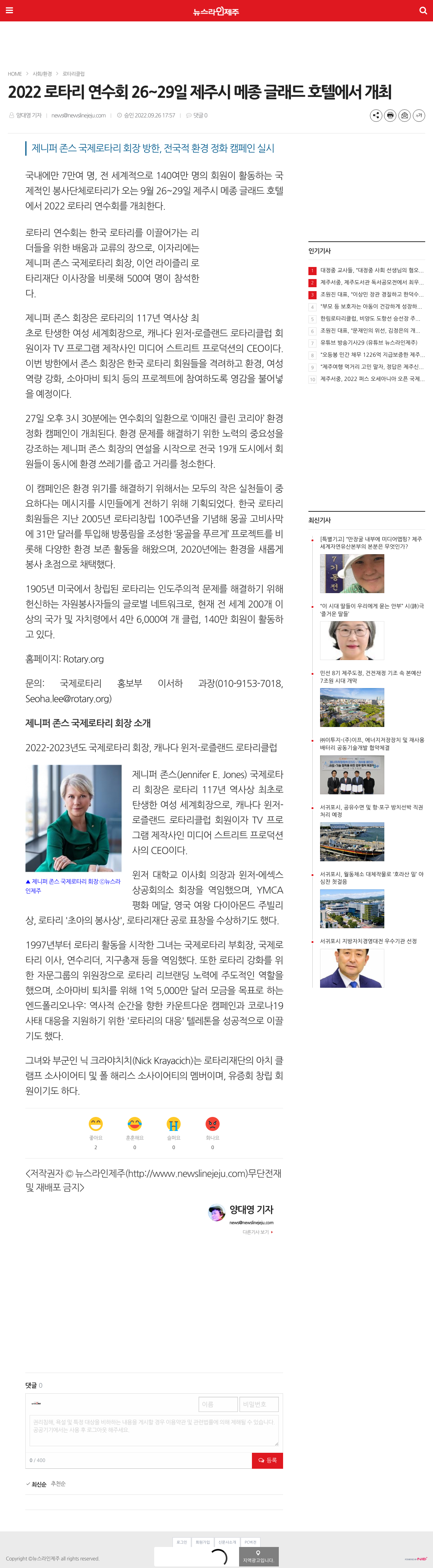The image size is (433, 1568).
Task: Submit comment with 등록 button
Action: pos(268,1460)
